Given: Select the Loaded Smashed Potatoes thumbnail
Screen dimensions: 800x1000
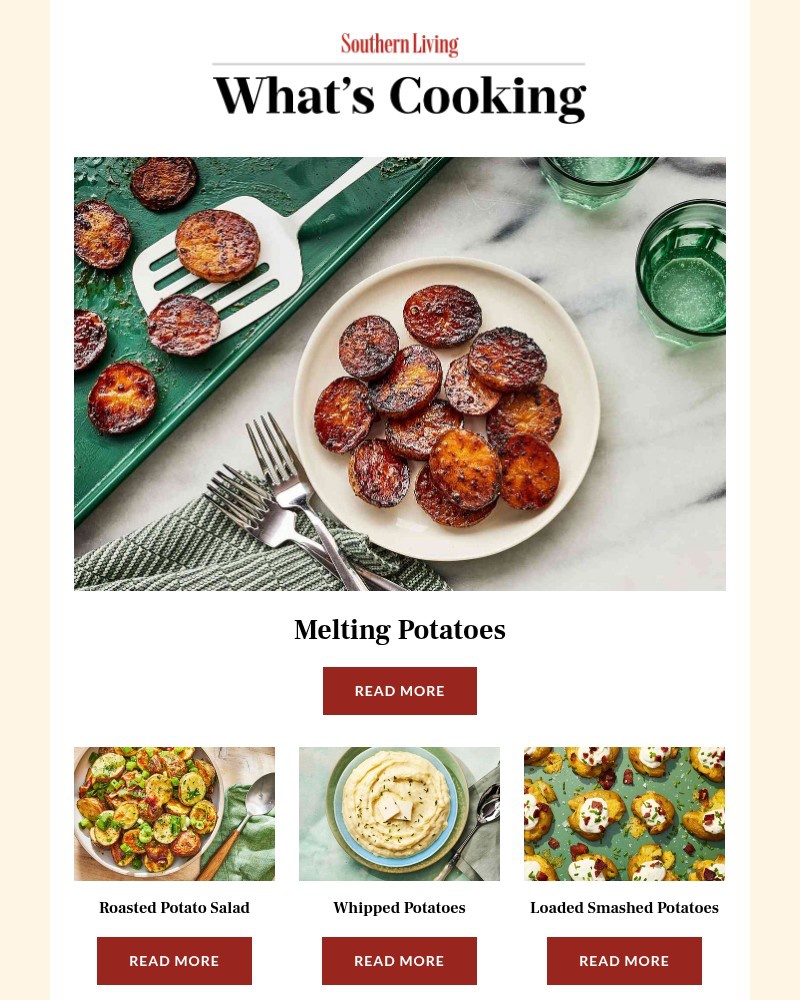Looking at the screenshot, I should [624, 813].
